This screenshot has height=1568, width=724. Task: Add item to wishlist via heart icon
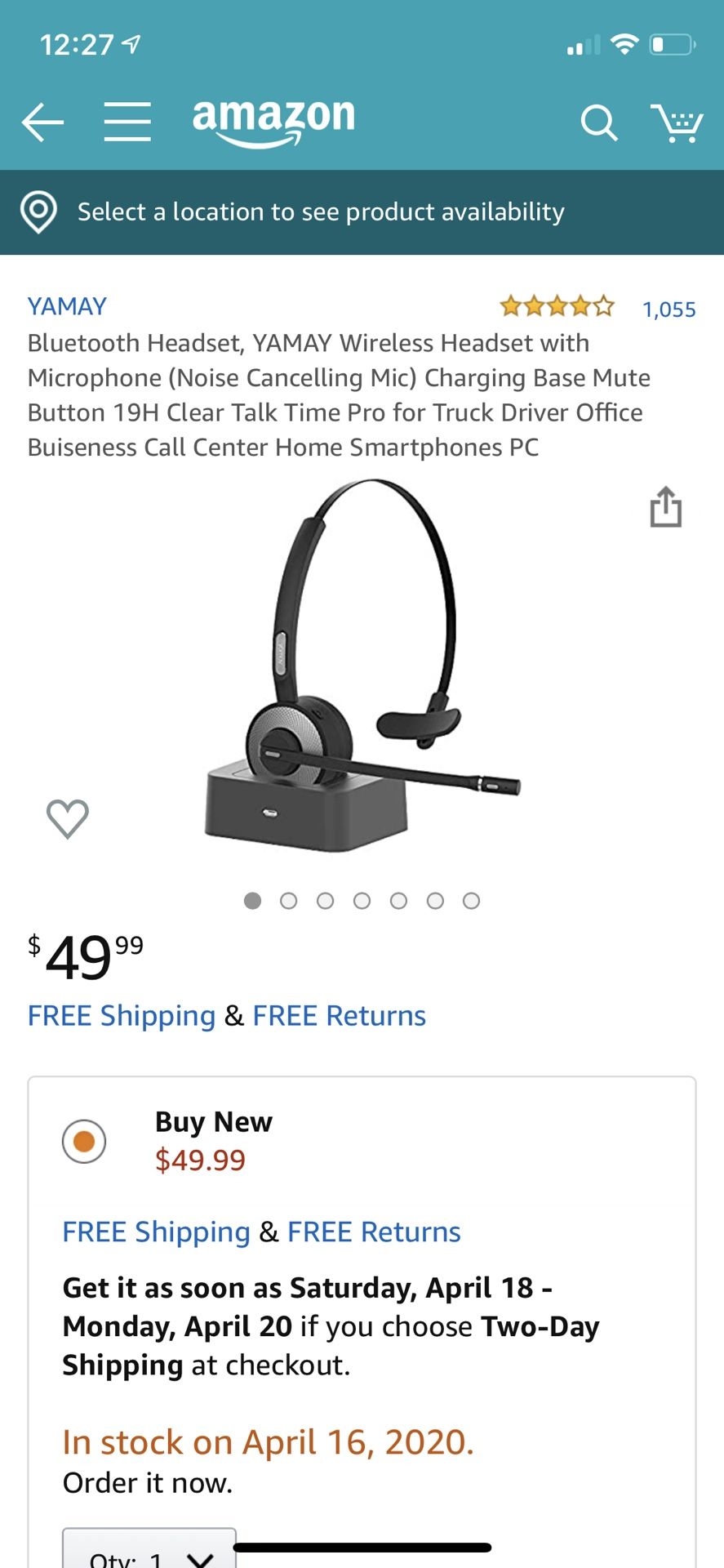69,819
